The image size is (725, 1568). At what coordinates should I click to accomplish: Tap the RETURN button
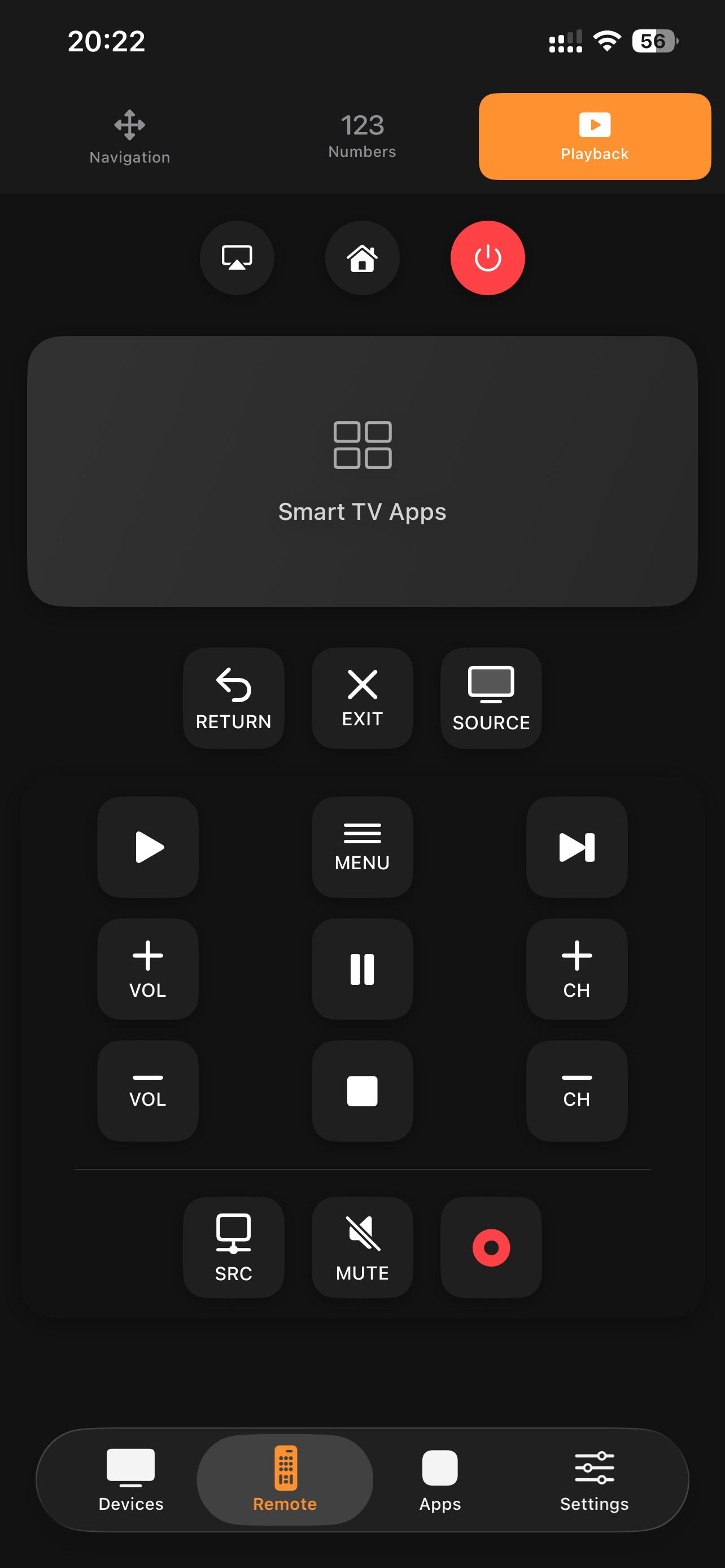[233, 698]
